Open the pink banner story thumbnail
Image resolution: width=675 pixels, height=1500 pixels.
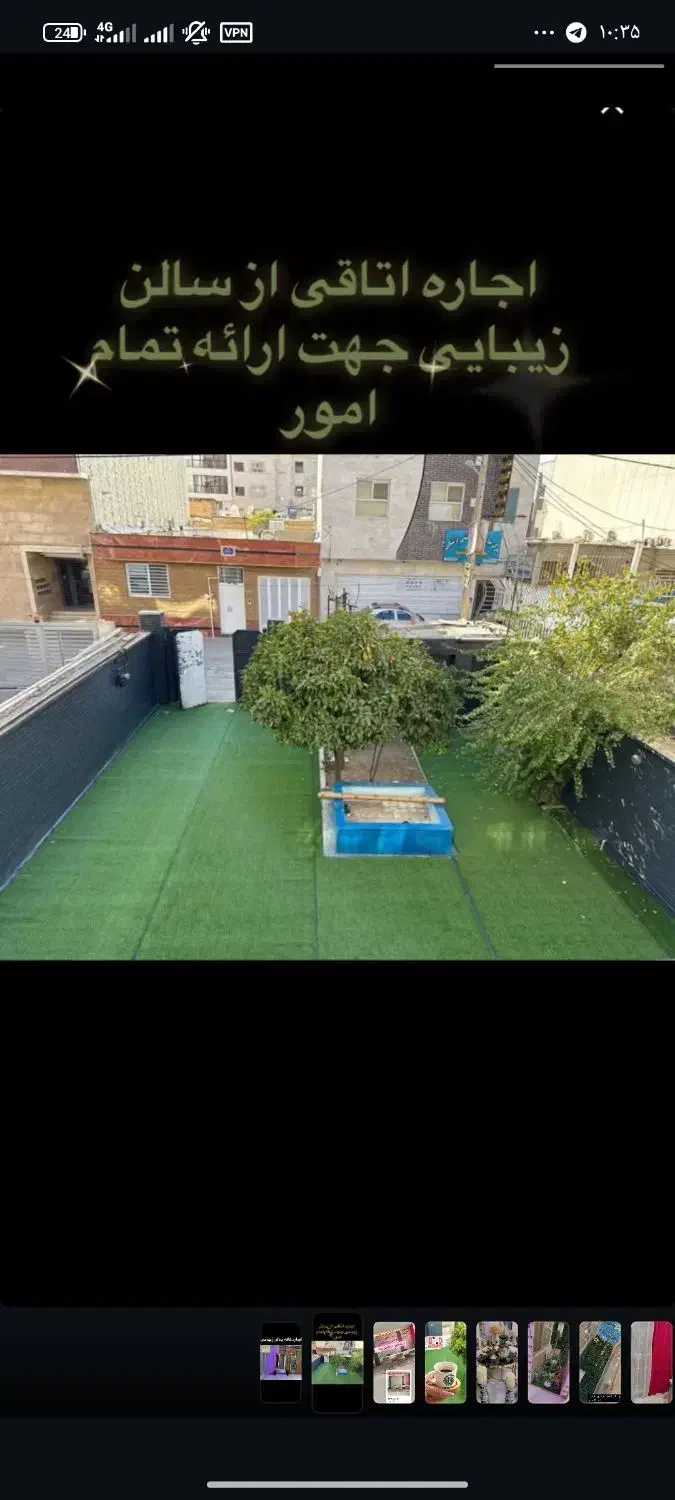394,1362
